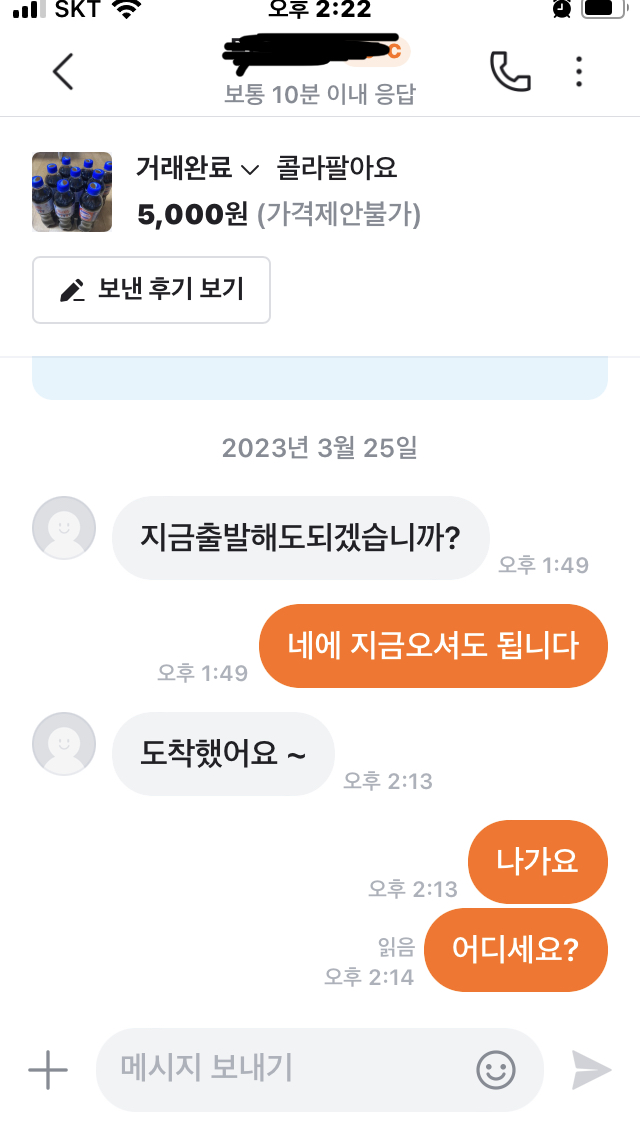
Task: Open the three-dot overflow menu
Action: pos(579,71)
